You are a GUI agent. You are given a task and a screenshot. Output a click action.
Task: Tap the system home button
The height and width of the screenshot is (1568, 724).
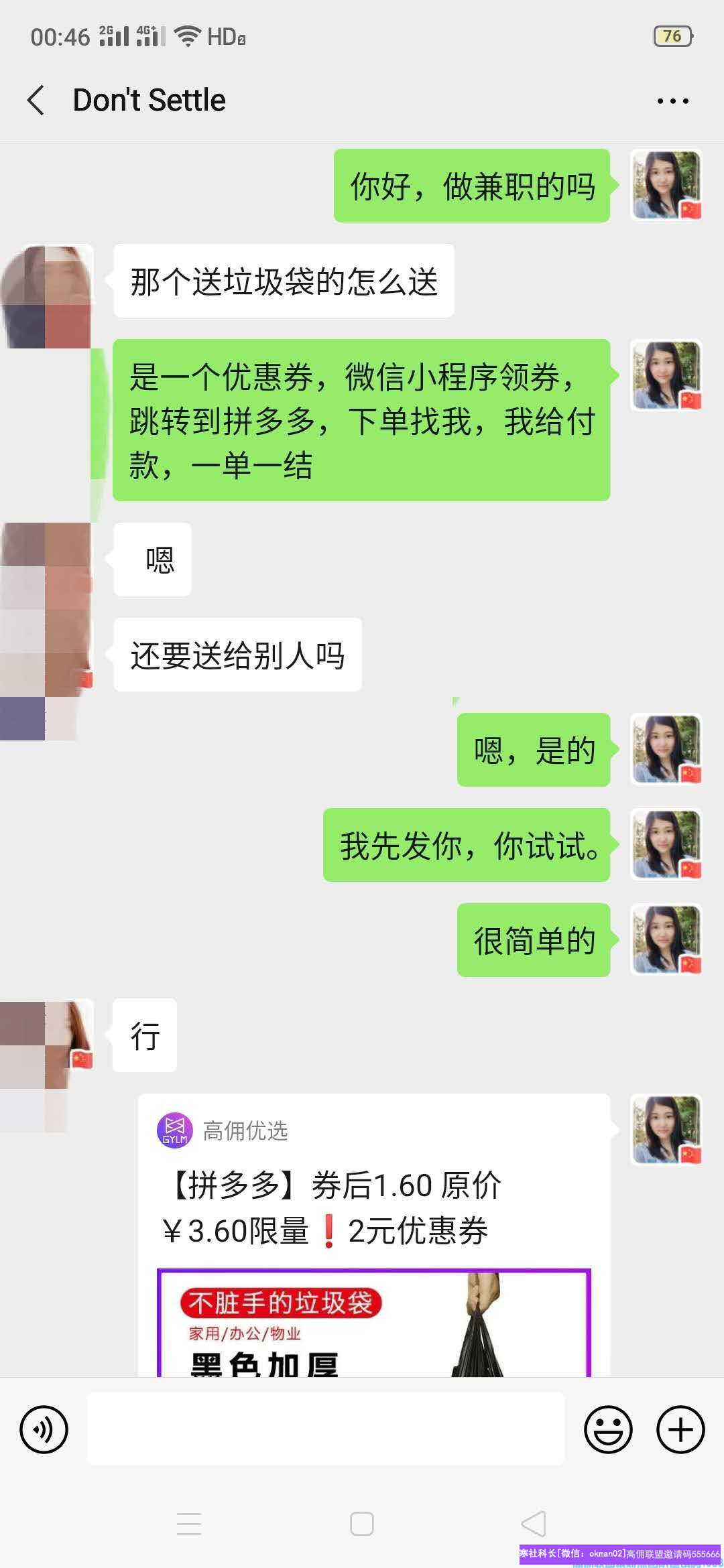click(362, 1524)
